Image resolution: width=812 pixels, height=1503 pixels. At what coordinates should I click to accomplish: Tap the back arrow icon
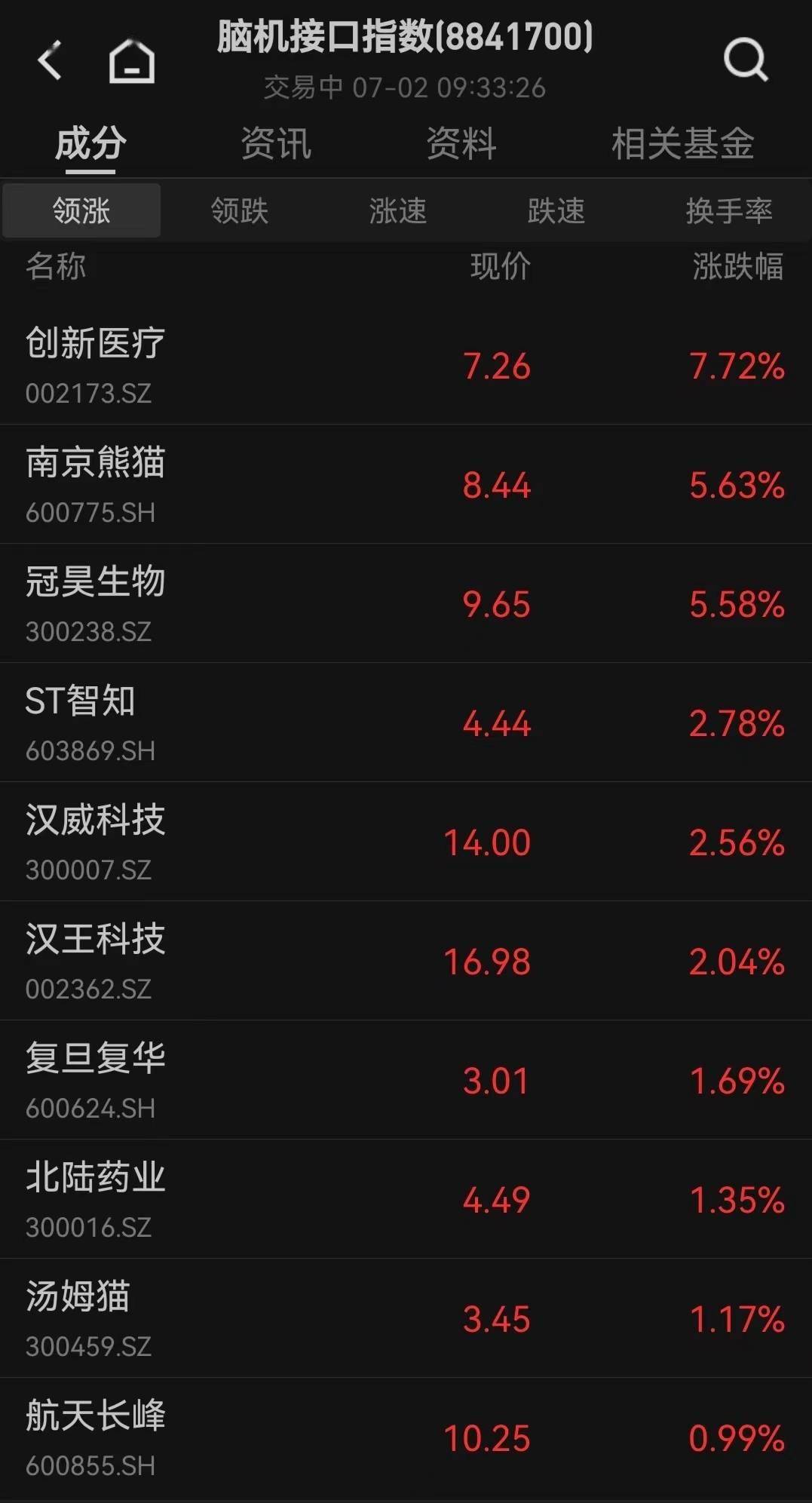point(50,60)
